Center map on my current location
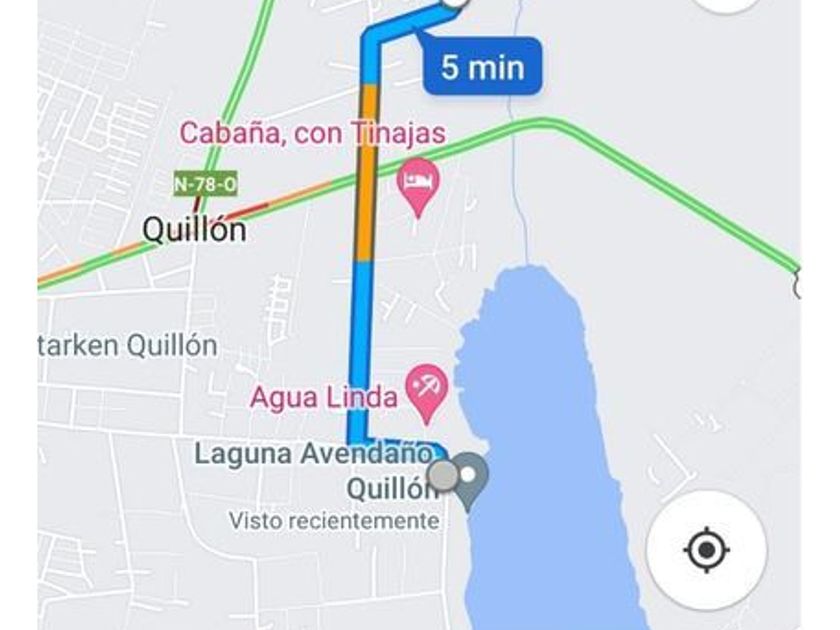 [x=706, y=549]
